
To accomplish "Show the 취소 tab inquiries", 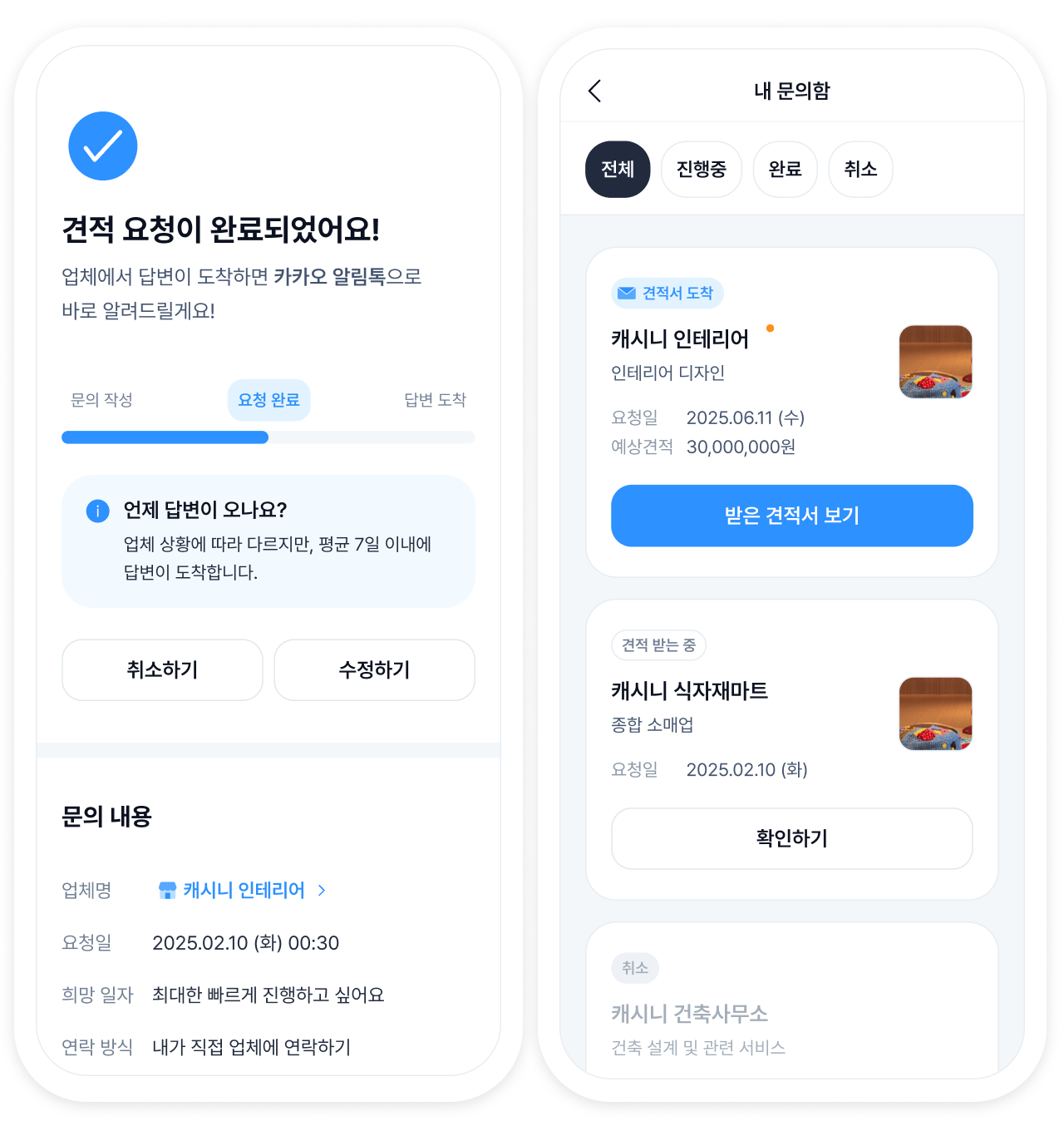I will click(x=860, y=170).
